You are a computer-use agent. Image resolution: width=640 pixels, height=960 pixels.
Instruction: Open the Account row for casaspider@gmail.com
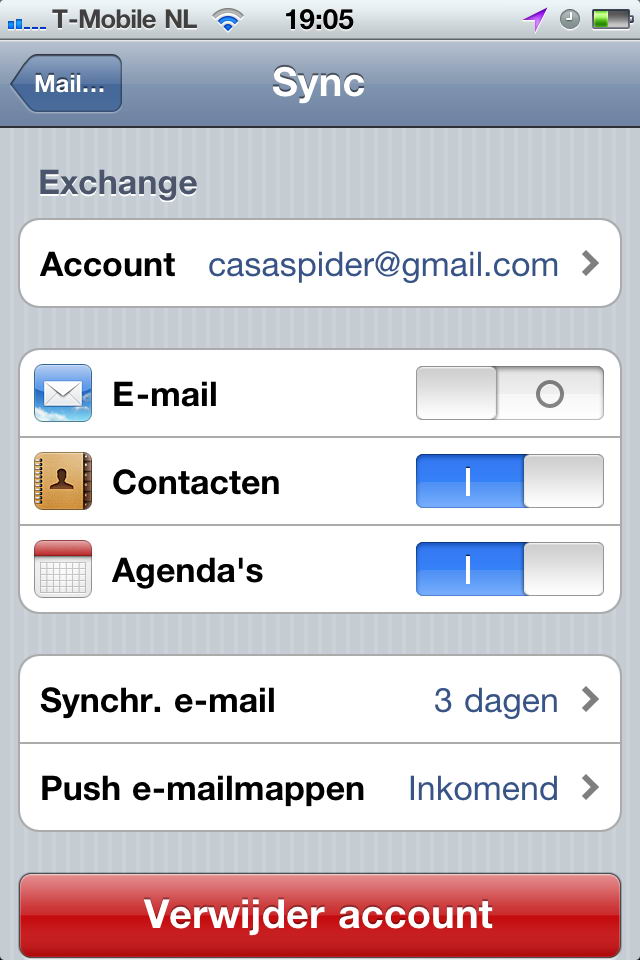(320, 264)
